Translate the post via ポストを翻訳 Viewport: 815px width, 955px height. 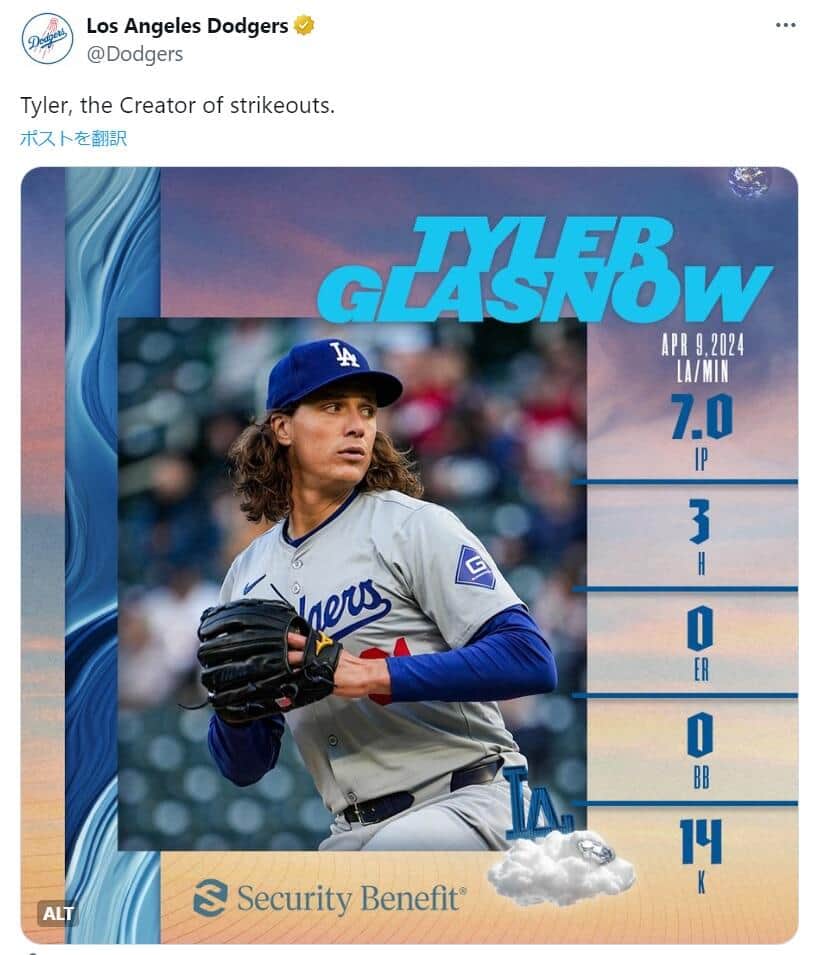73,138
